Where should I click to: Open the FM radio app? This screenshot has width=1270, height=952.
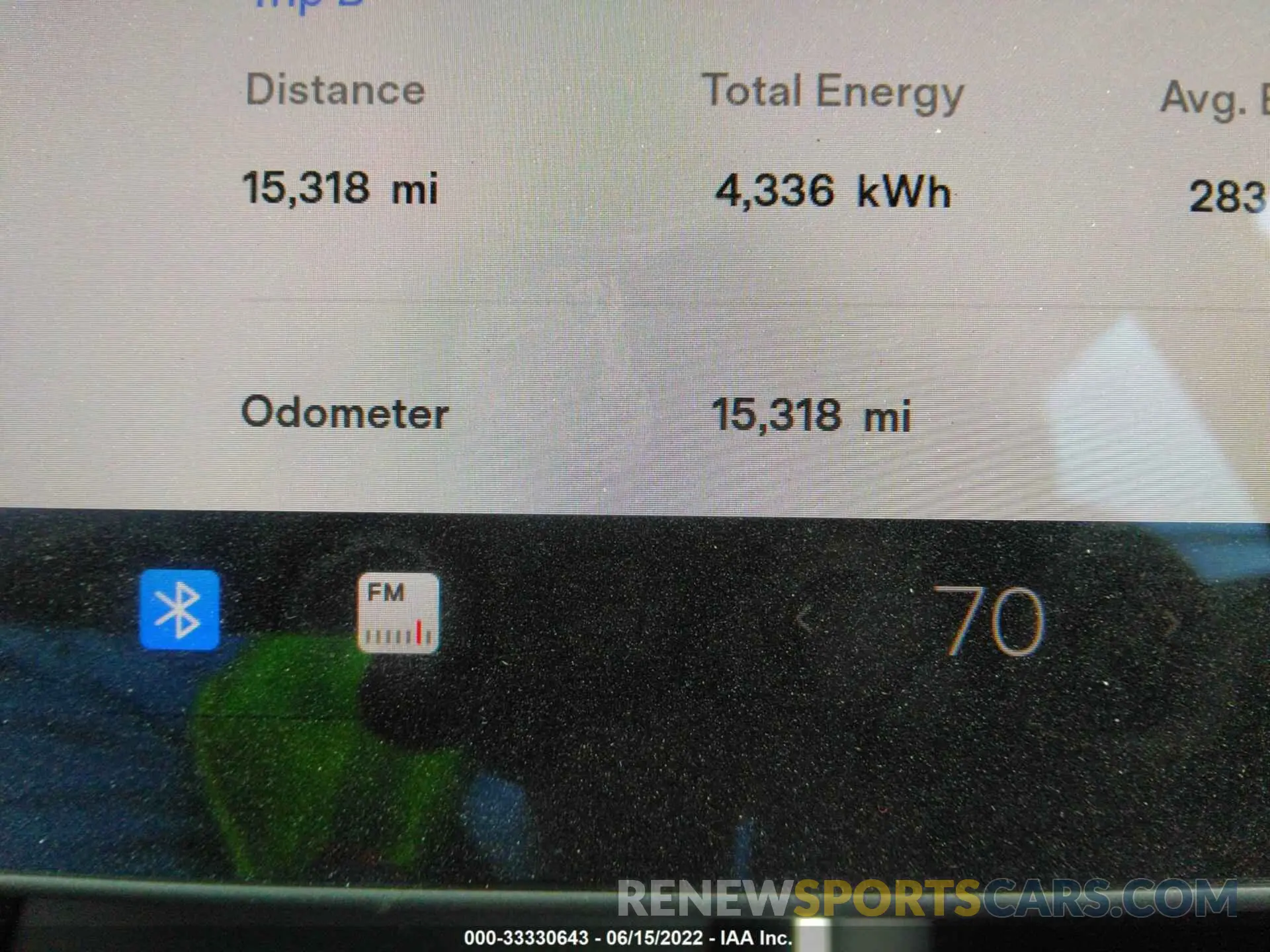coord(398,613)
